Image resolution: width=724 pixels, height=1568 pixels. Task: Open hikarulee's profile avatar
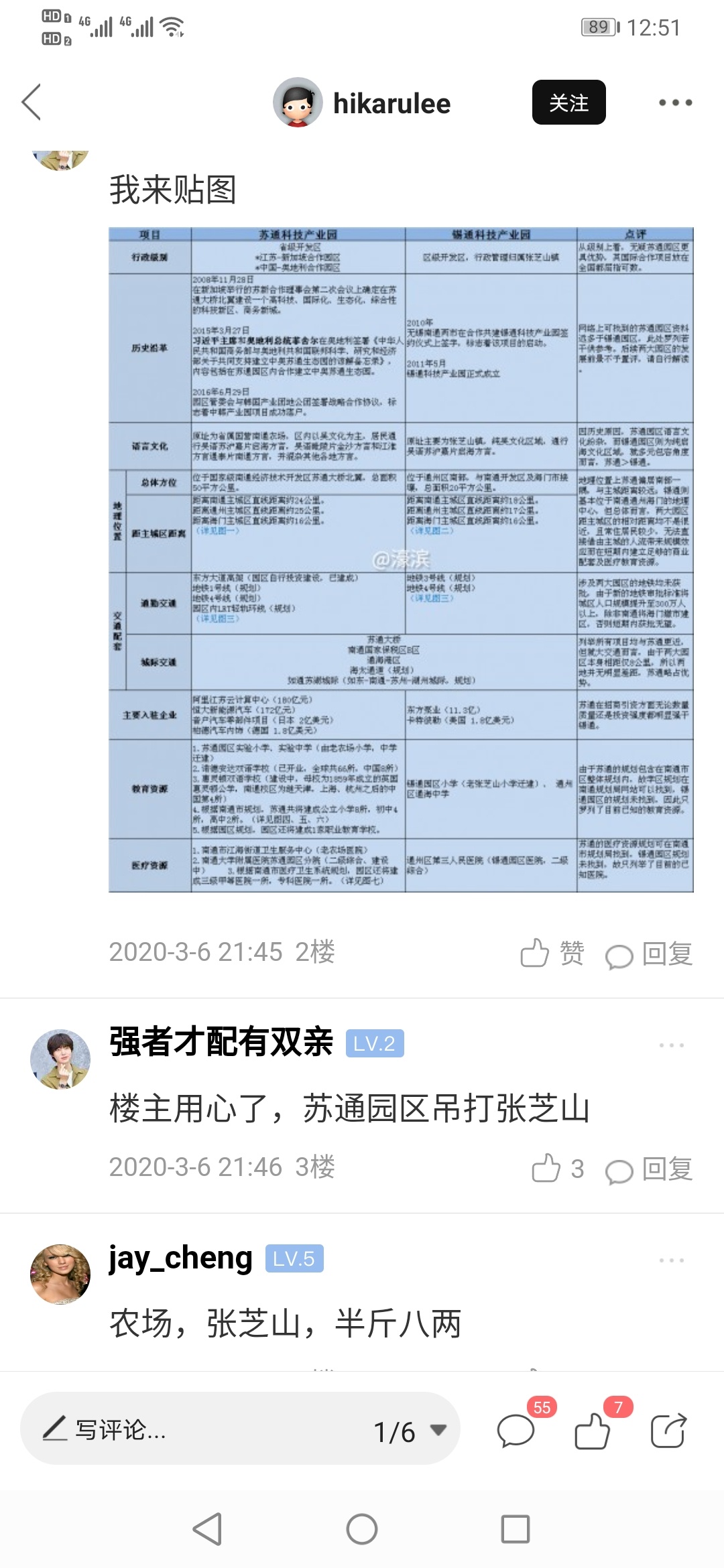(x=298, y=103)
